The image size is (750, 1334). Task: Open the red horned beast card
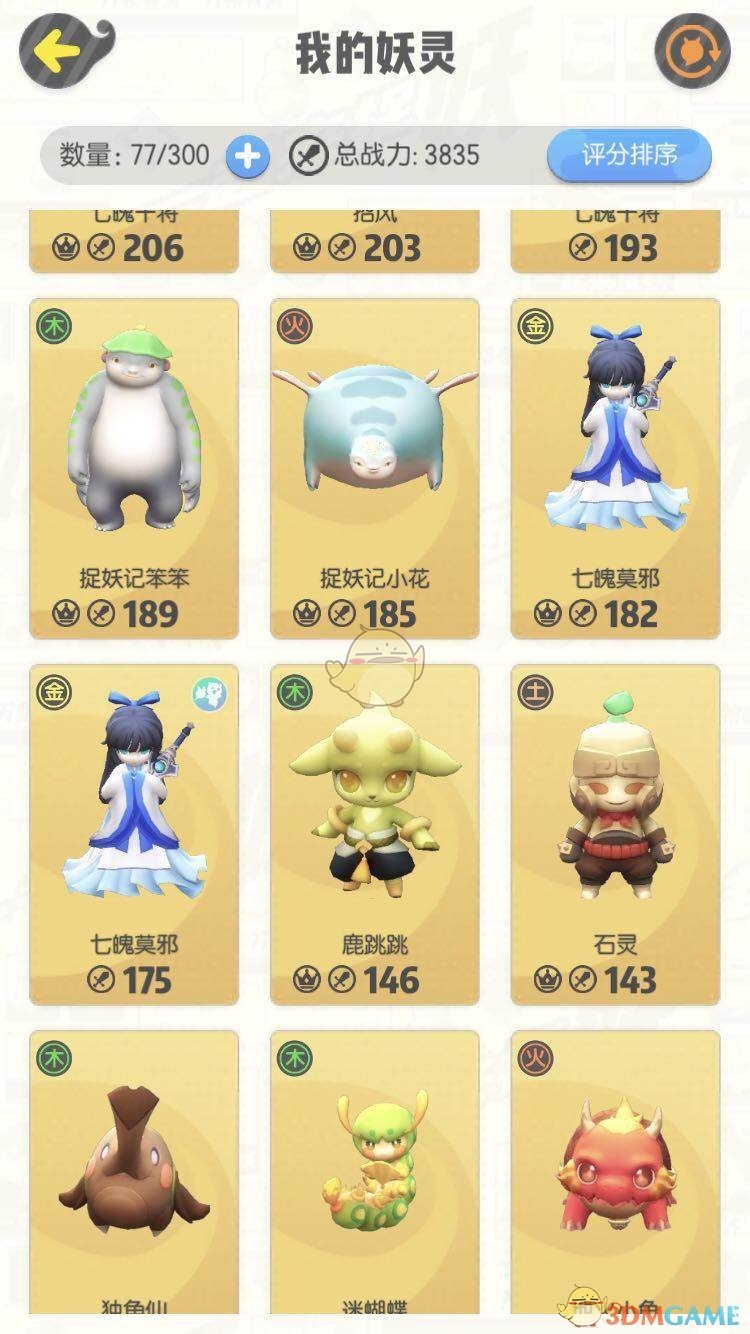pyautogui.click(x=615, y=1170)
